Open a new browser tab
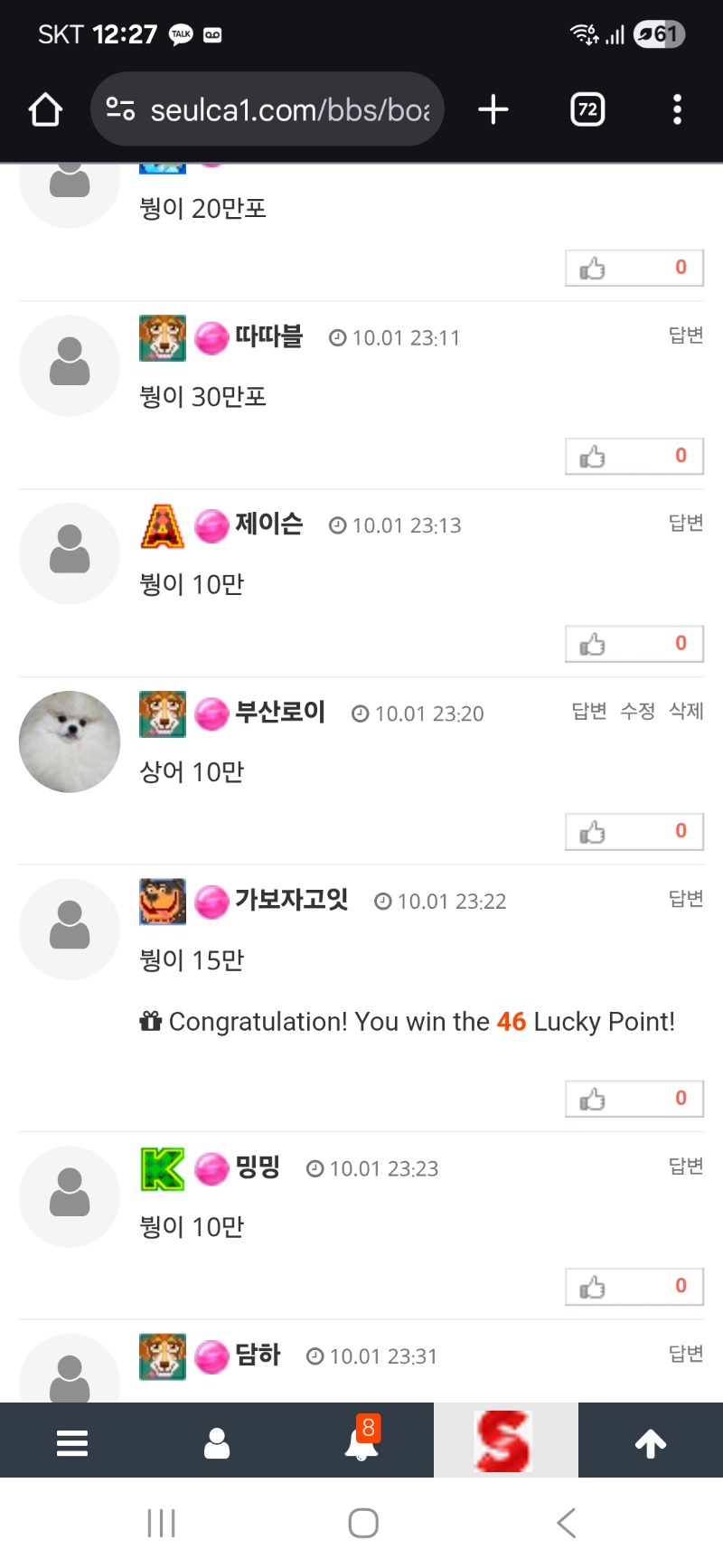The height and width of the screenshot is (1568, 723). click(493, 110)
